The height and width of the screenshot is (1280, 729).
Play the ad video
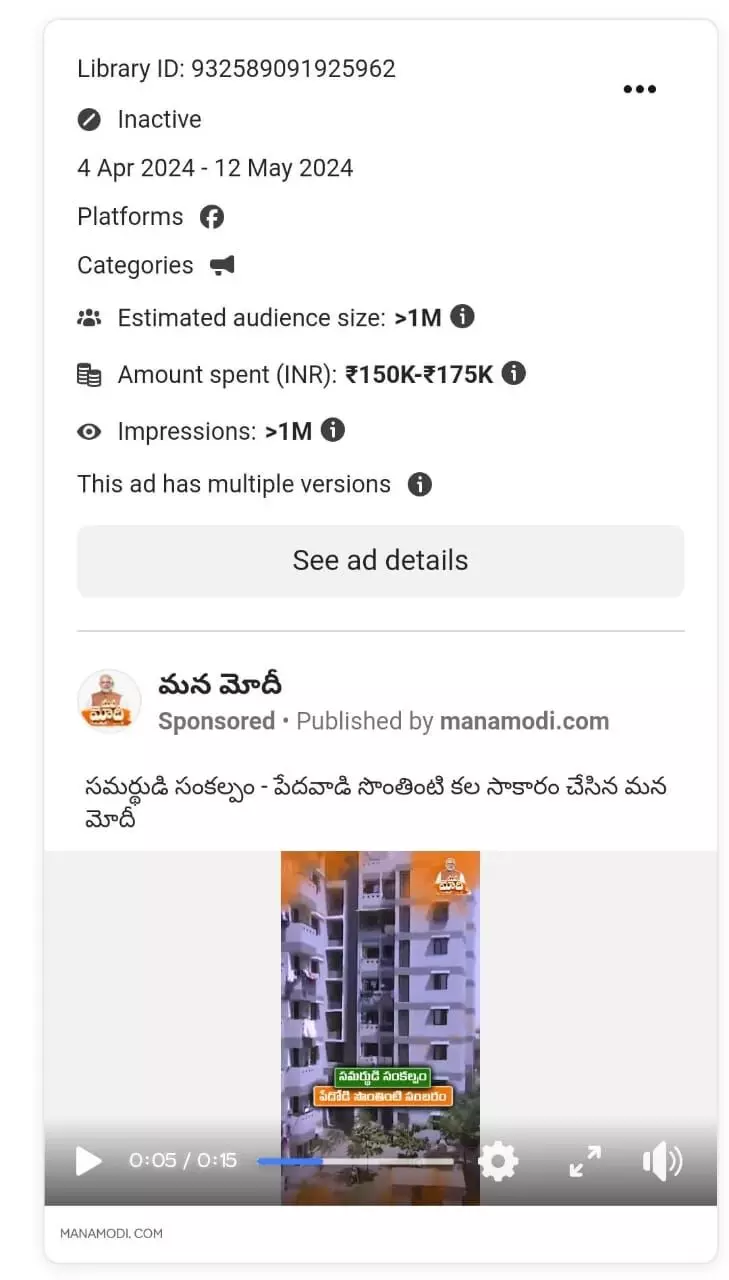[x=89, y=1161]
